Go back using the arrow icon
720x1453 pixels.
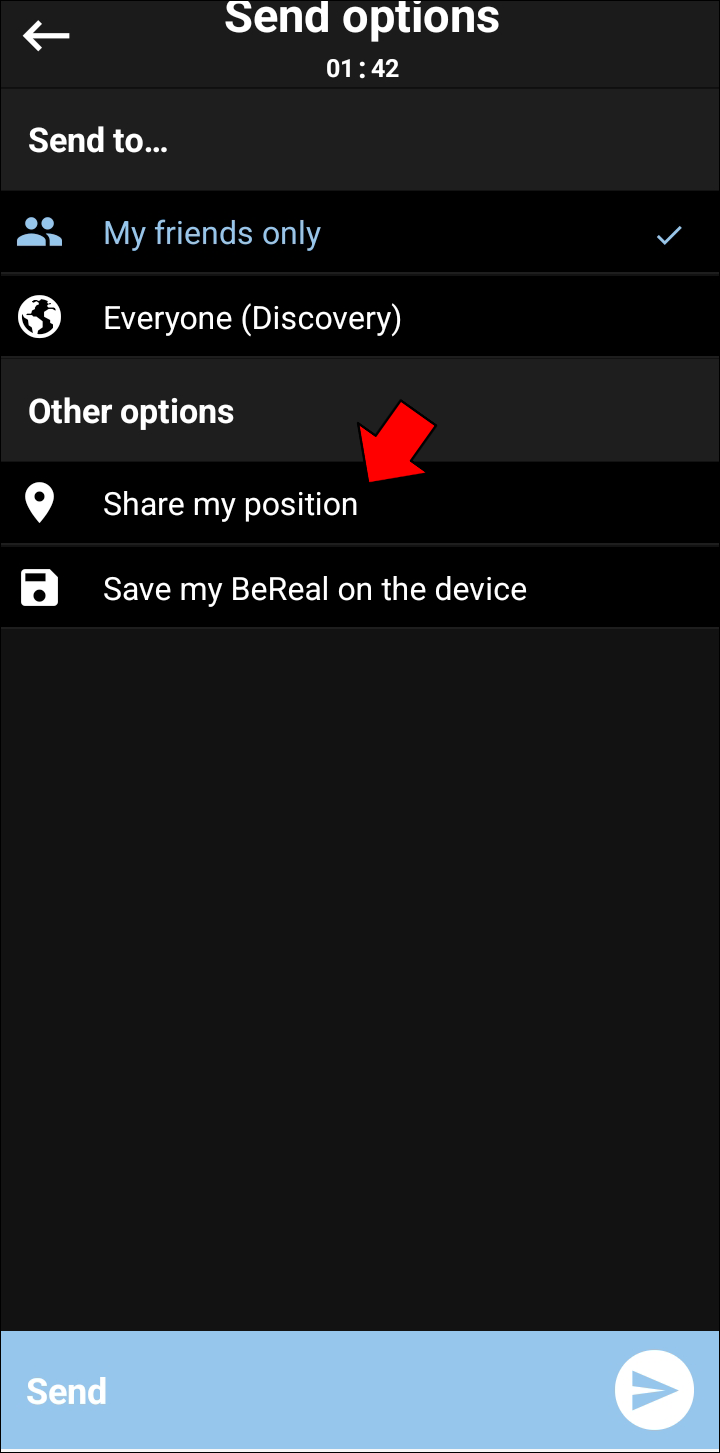click(x=46, y=37)
